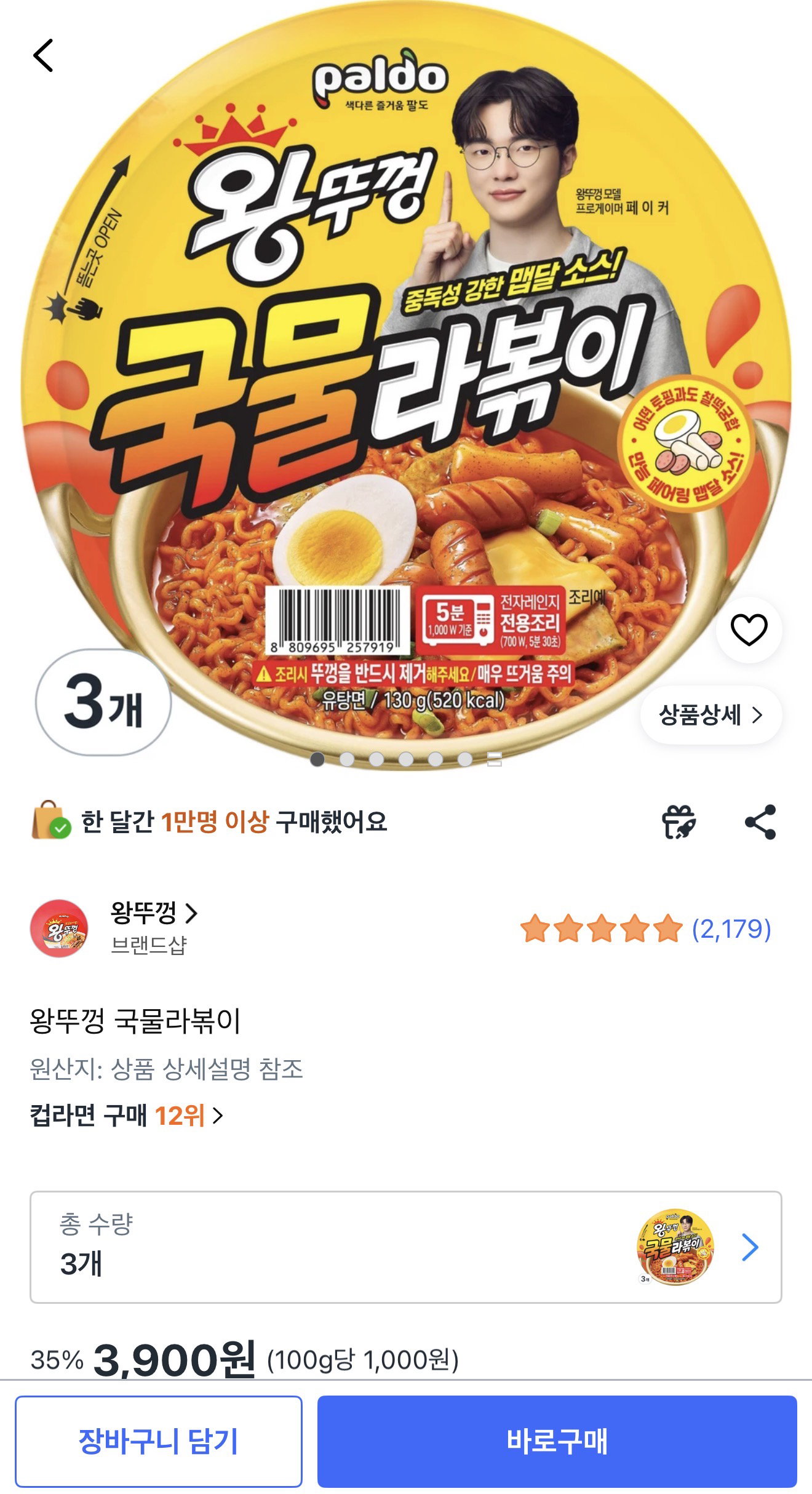Tap 장바구니 담기 to add to cart
The height and width of the screenshot is (1494, 812).
[159, 1442]
